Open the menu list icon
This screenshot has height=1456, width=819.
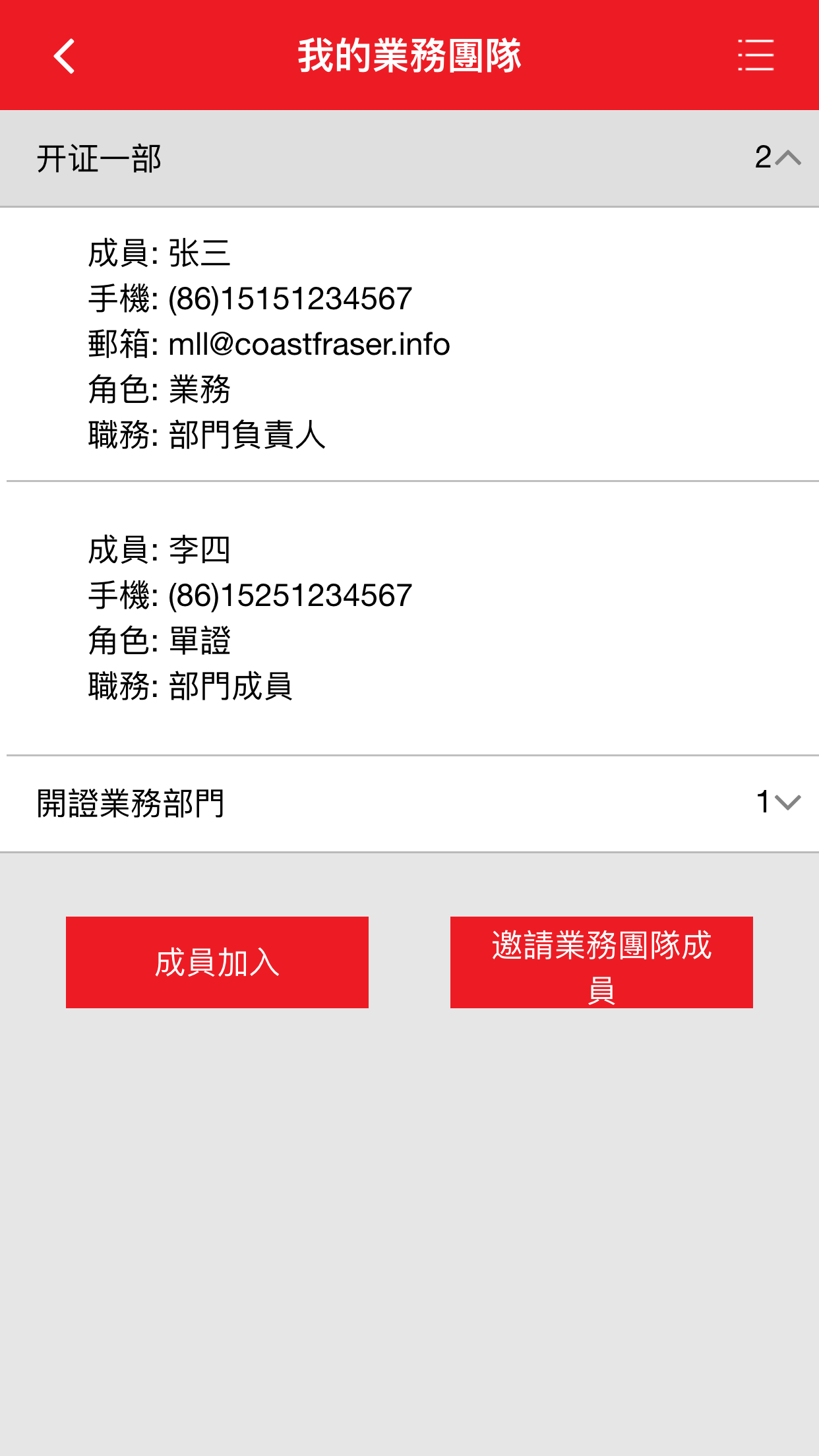(755, 55)
